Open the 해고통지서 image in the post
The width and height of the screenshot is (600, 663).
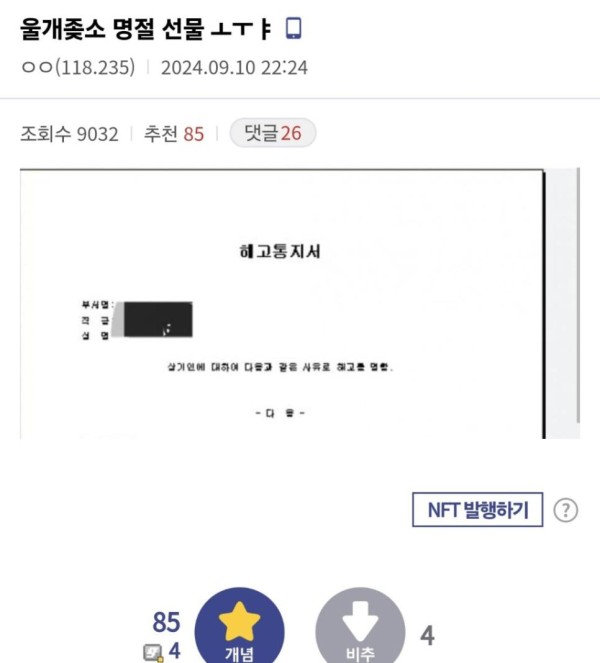point(282,304)
